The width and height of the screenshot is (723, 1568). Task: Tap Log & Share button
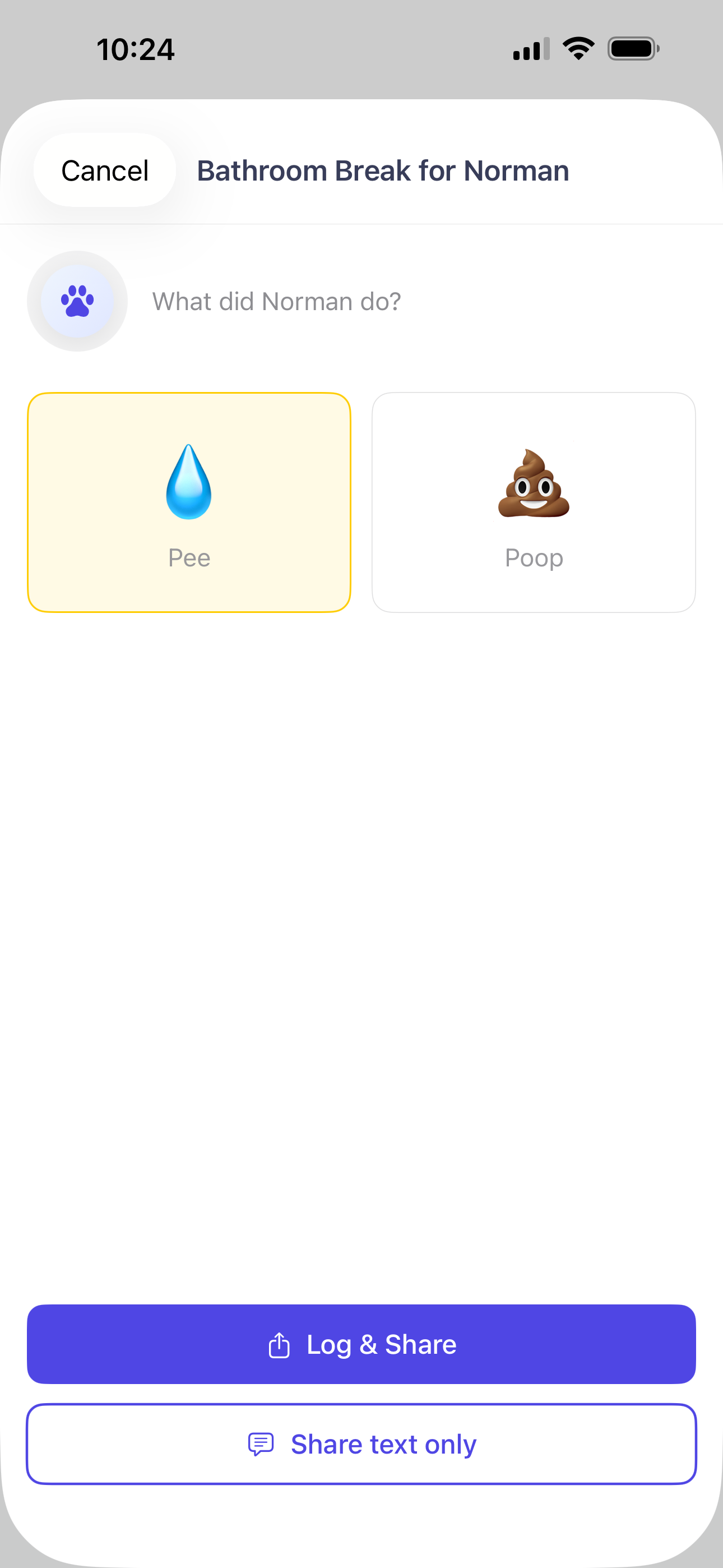click(361, 1345)
